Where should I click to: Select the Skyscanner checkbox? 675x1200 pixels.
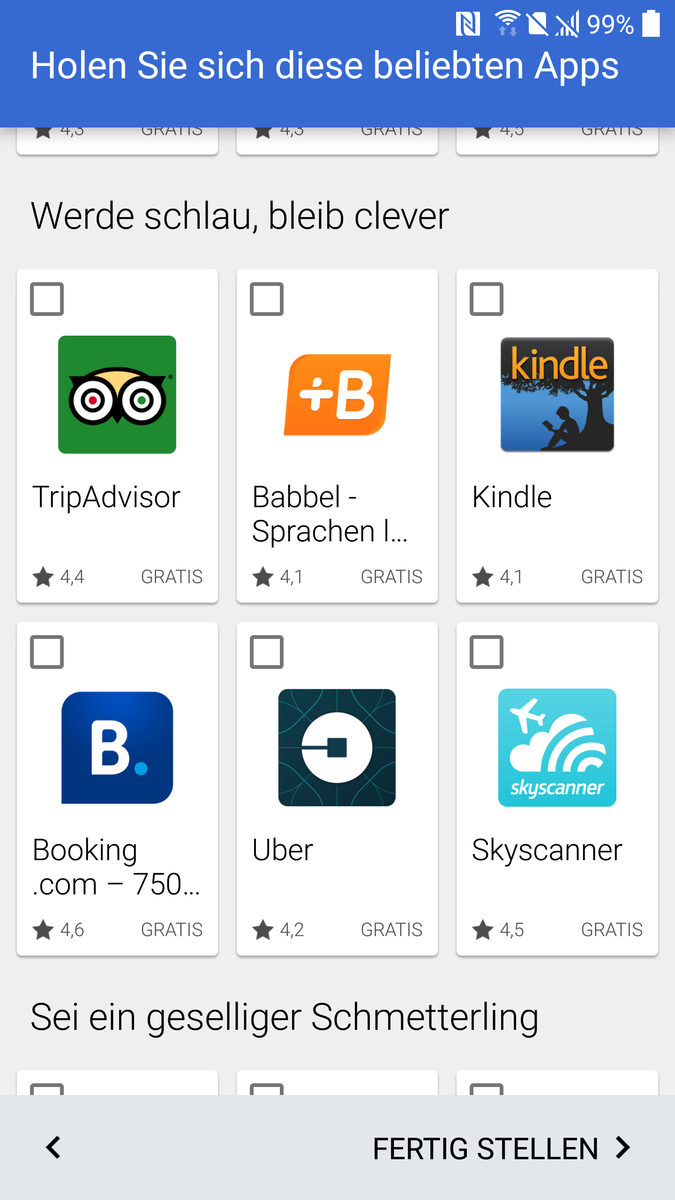(x=487, y=652)
